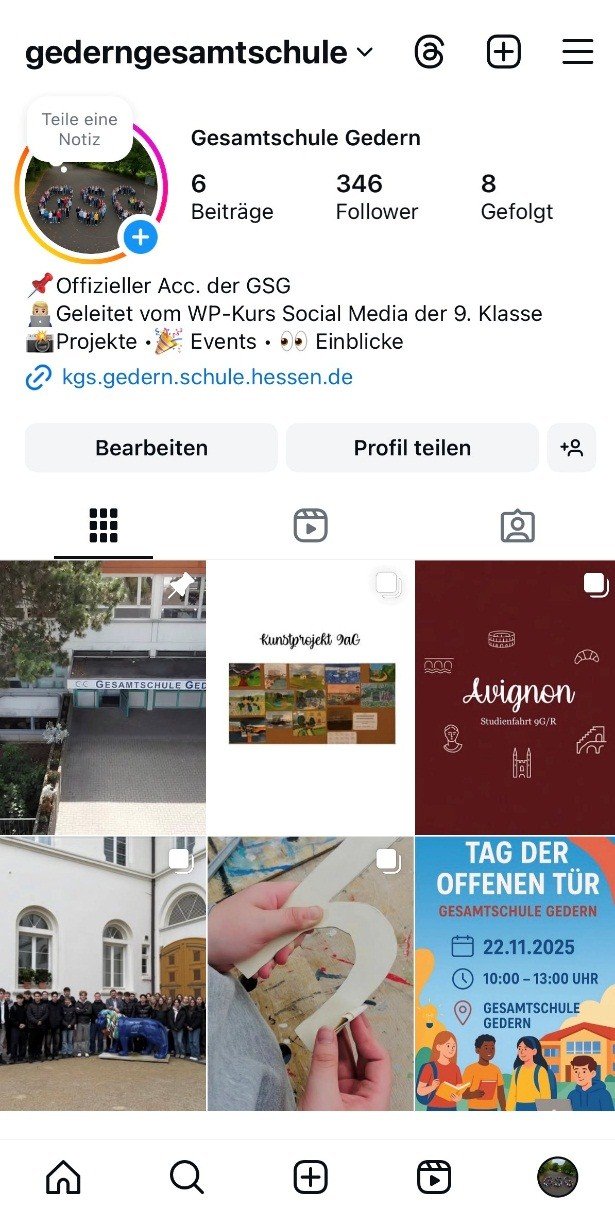Viewport: 615px width, 1226px height.
Task: Create a new post from top bar
Action: point(504,53)
